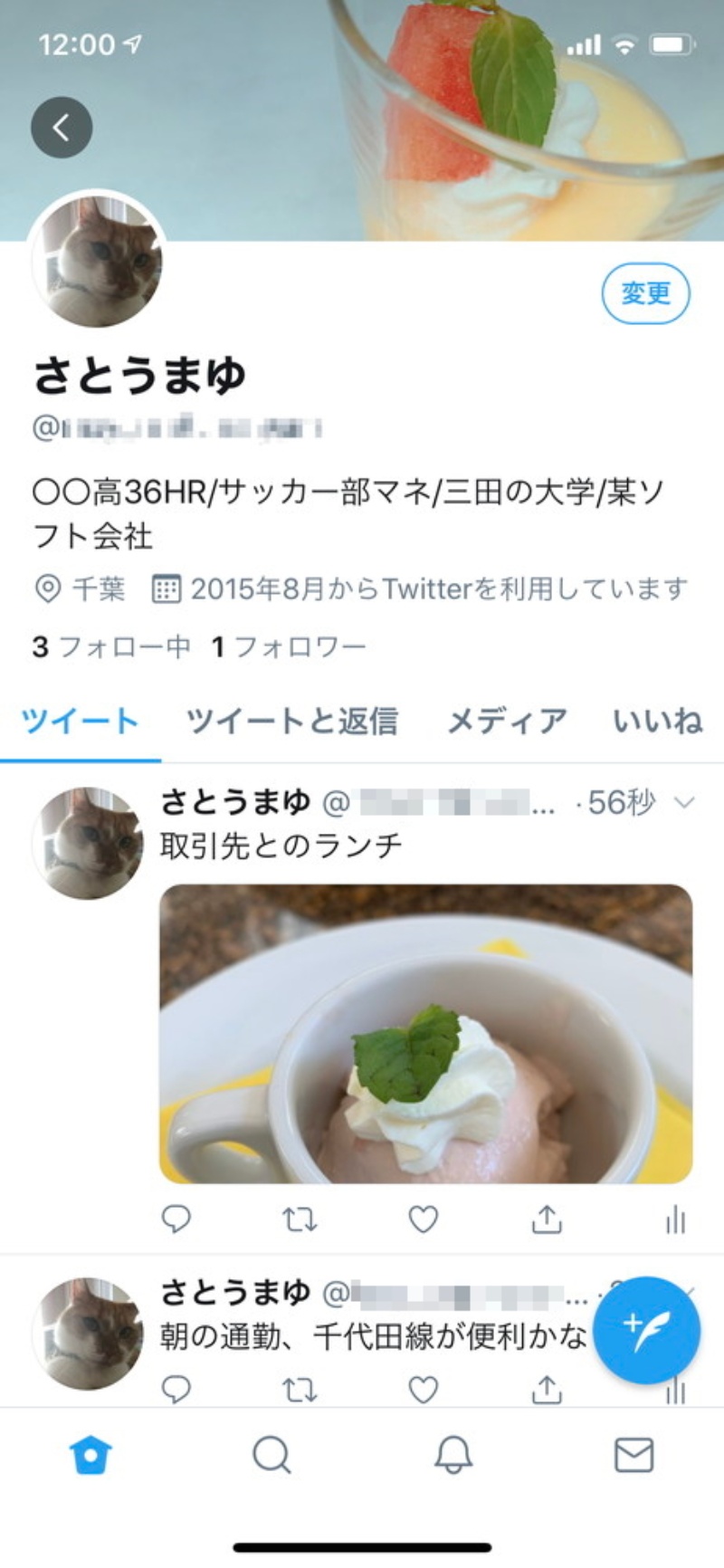Reply to the 取引先とのランチ tweet
Screen dimensions: 724x1568
point(176,1219)
